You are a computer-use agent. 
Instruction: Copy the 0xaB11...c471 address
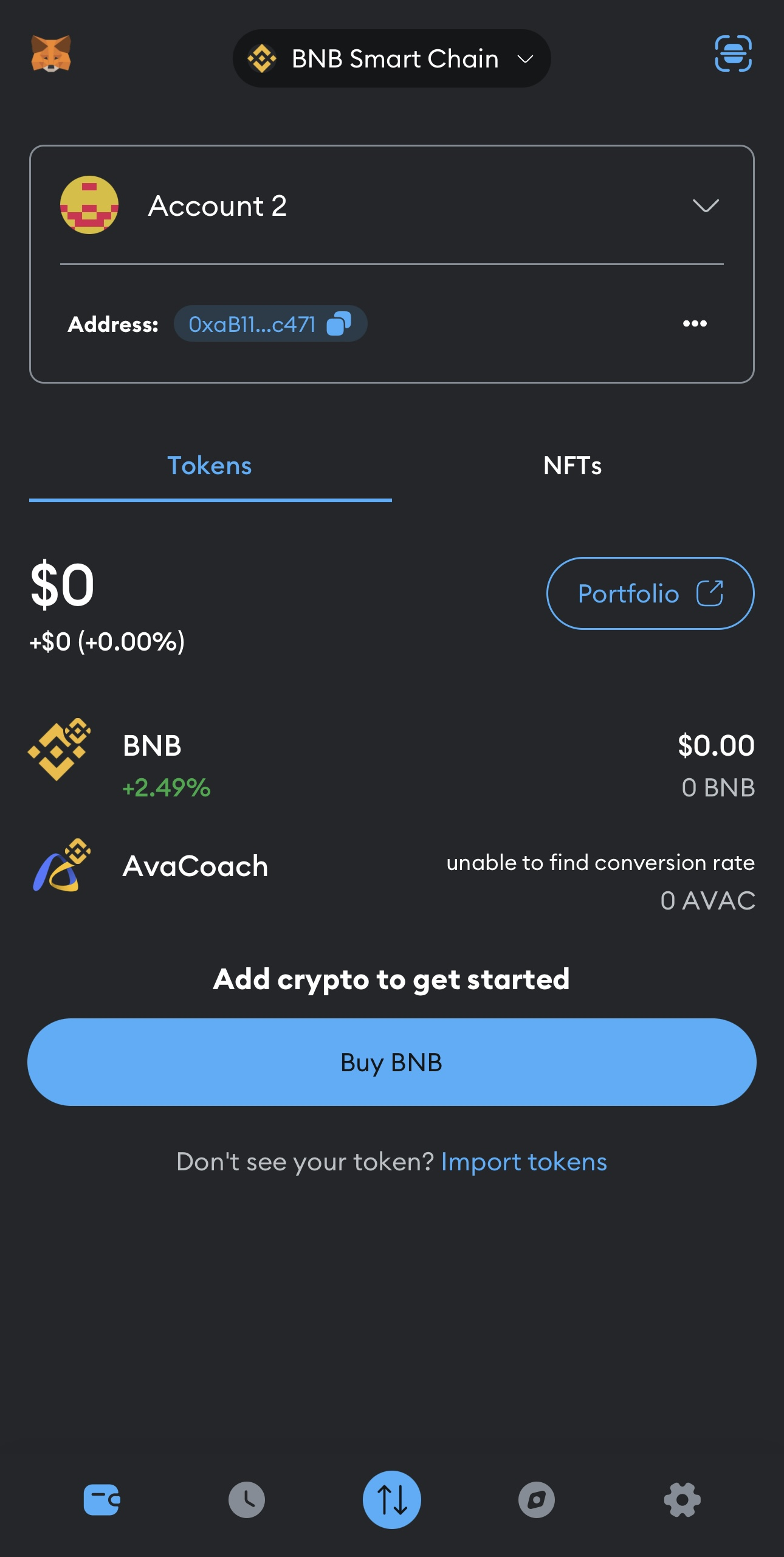coord(339,324)
